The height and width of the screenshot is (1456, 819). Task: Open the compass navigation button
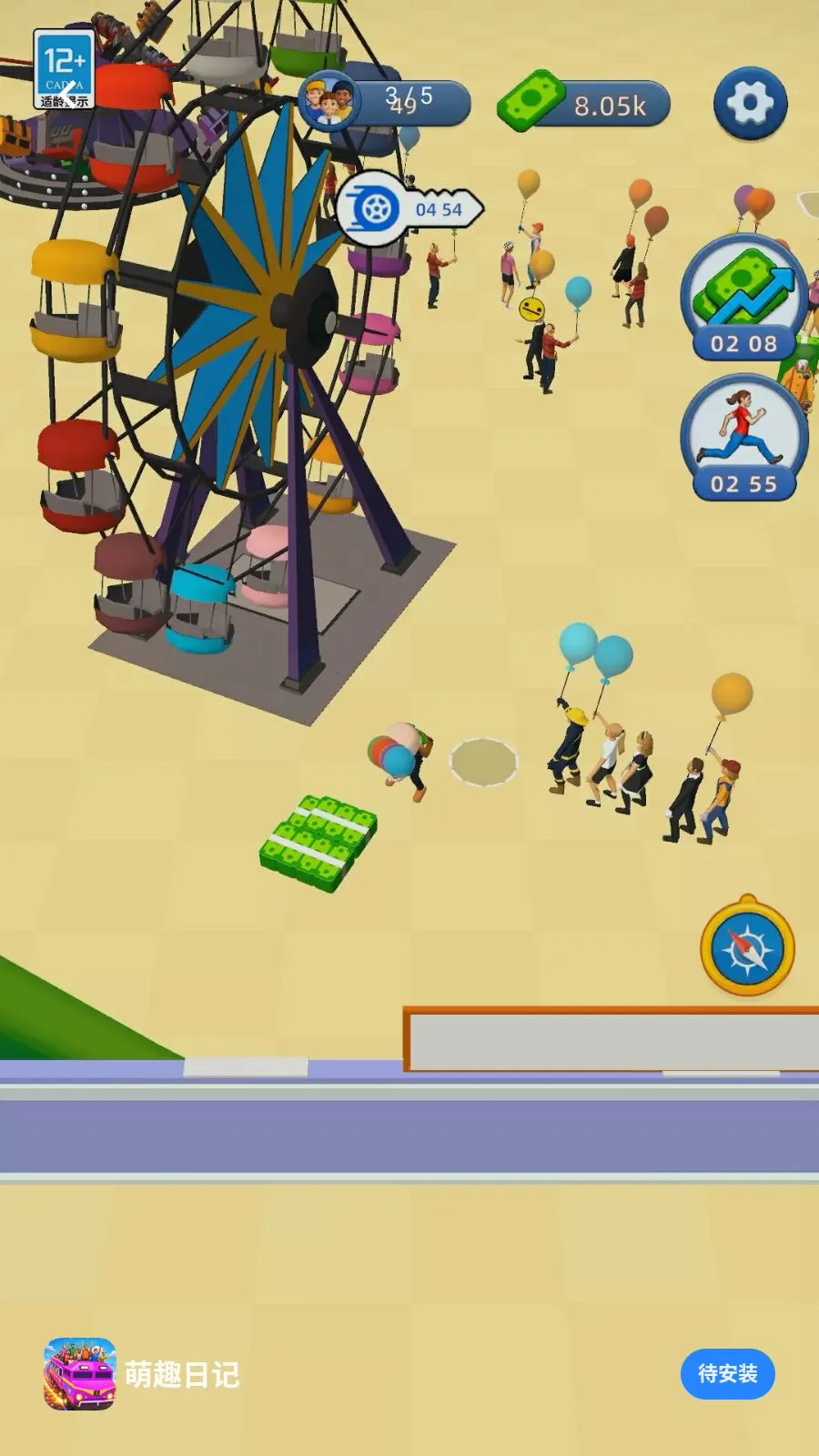747,946
